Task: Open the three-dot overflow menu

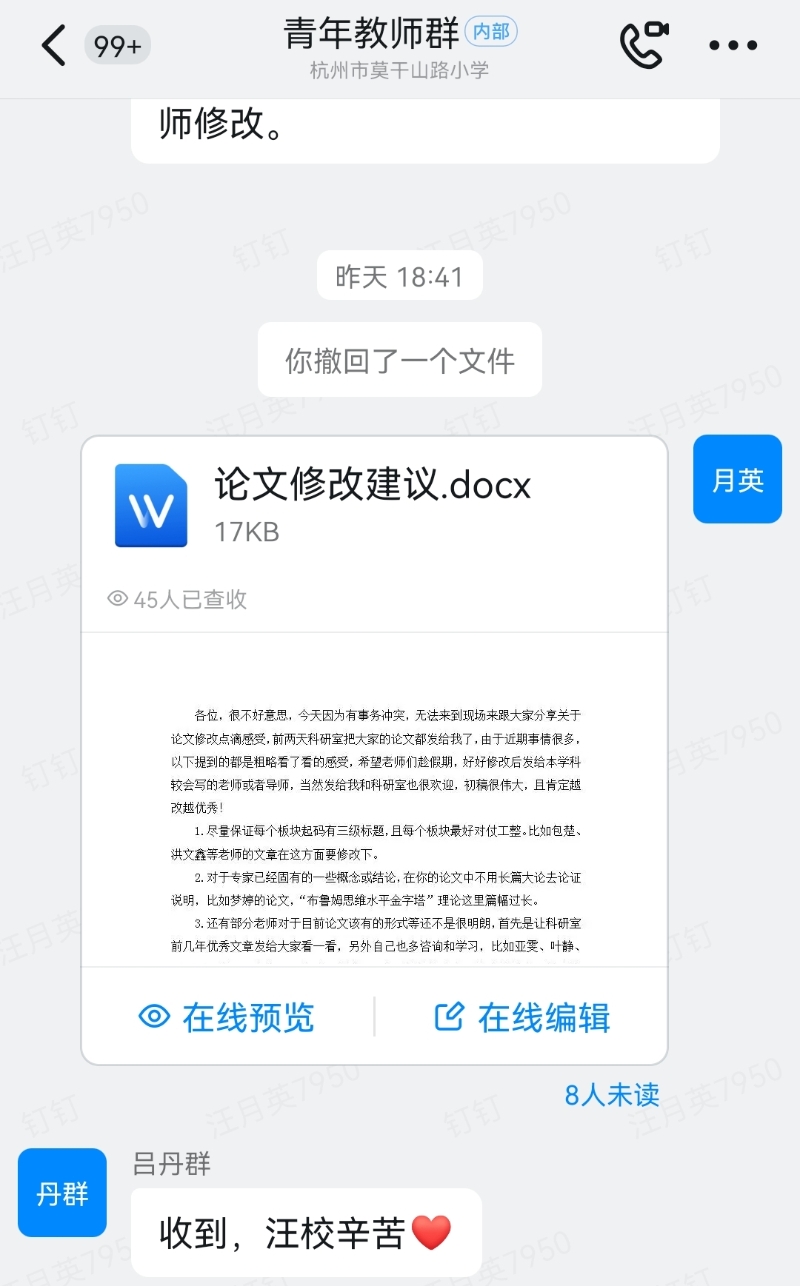Action: point(734,46)
